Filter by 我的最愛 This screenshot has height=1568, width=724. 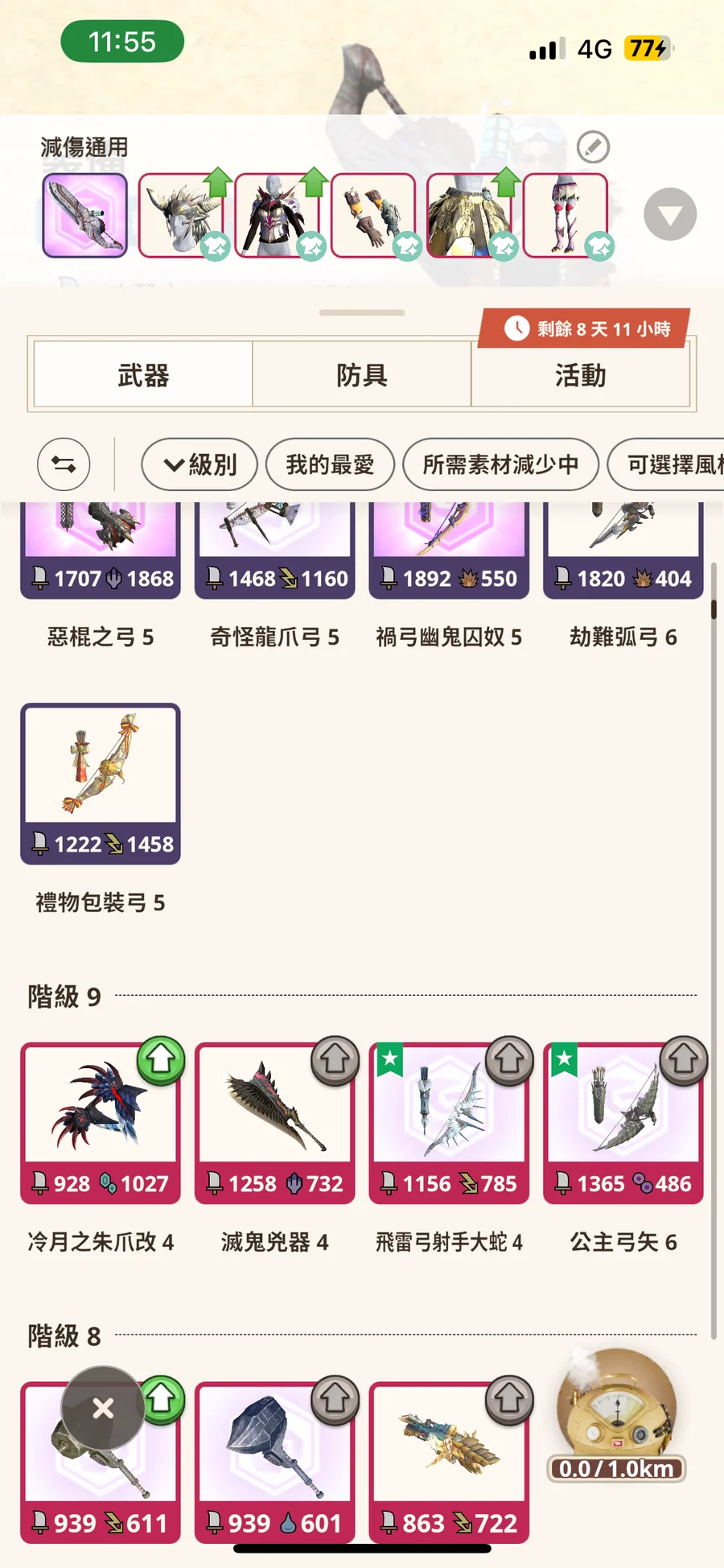click(330, 464)
